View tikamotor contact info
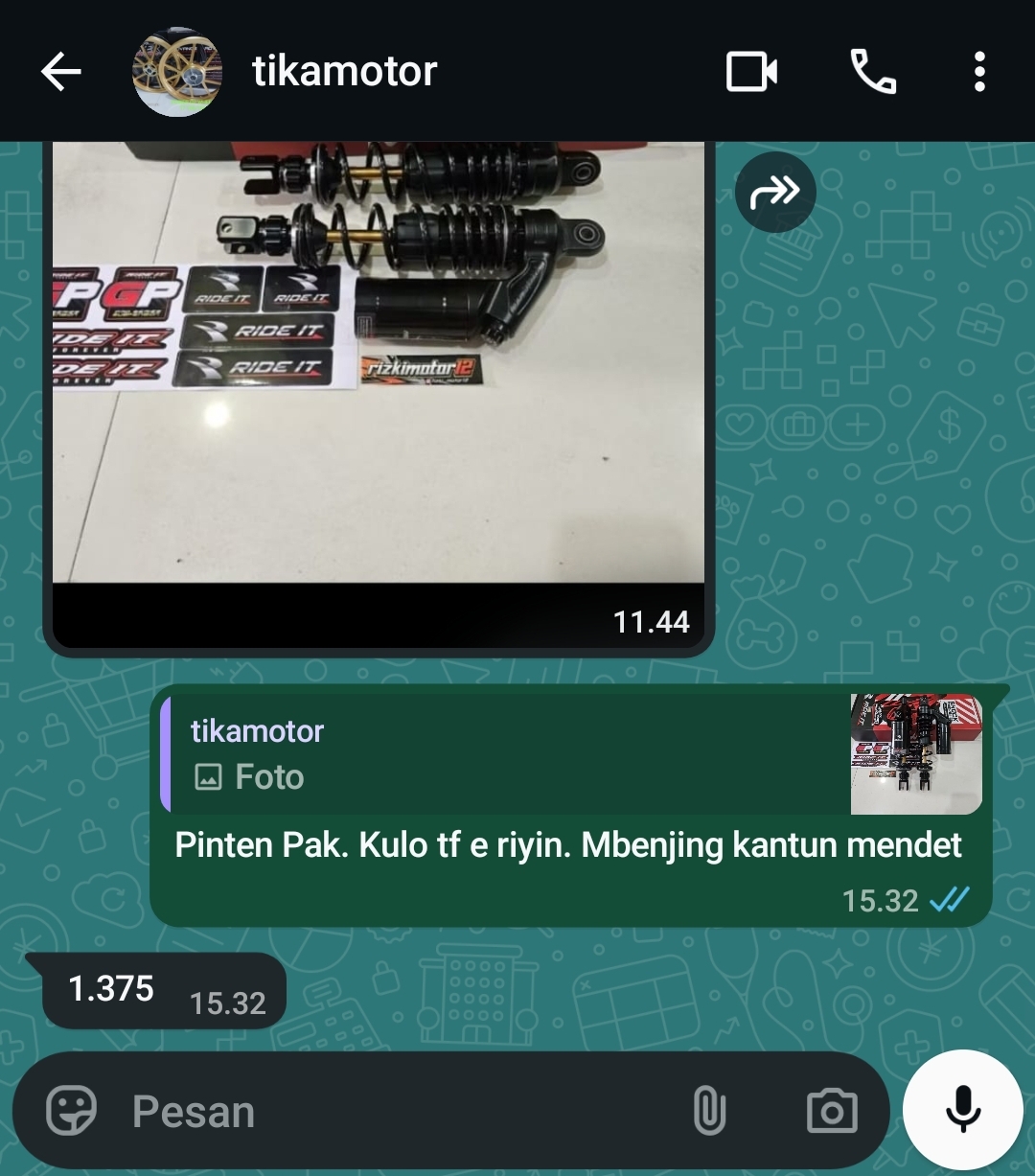 [345, 72]
